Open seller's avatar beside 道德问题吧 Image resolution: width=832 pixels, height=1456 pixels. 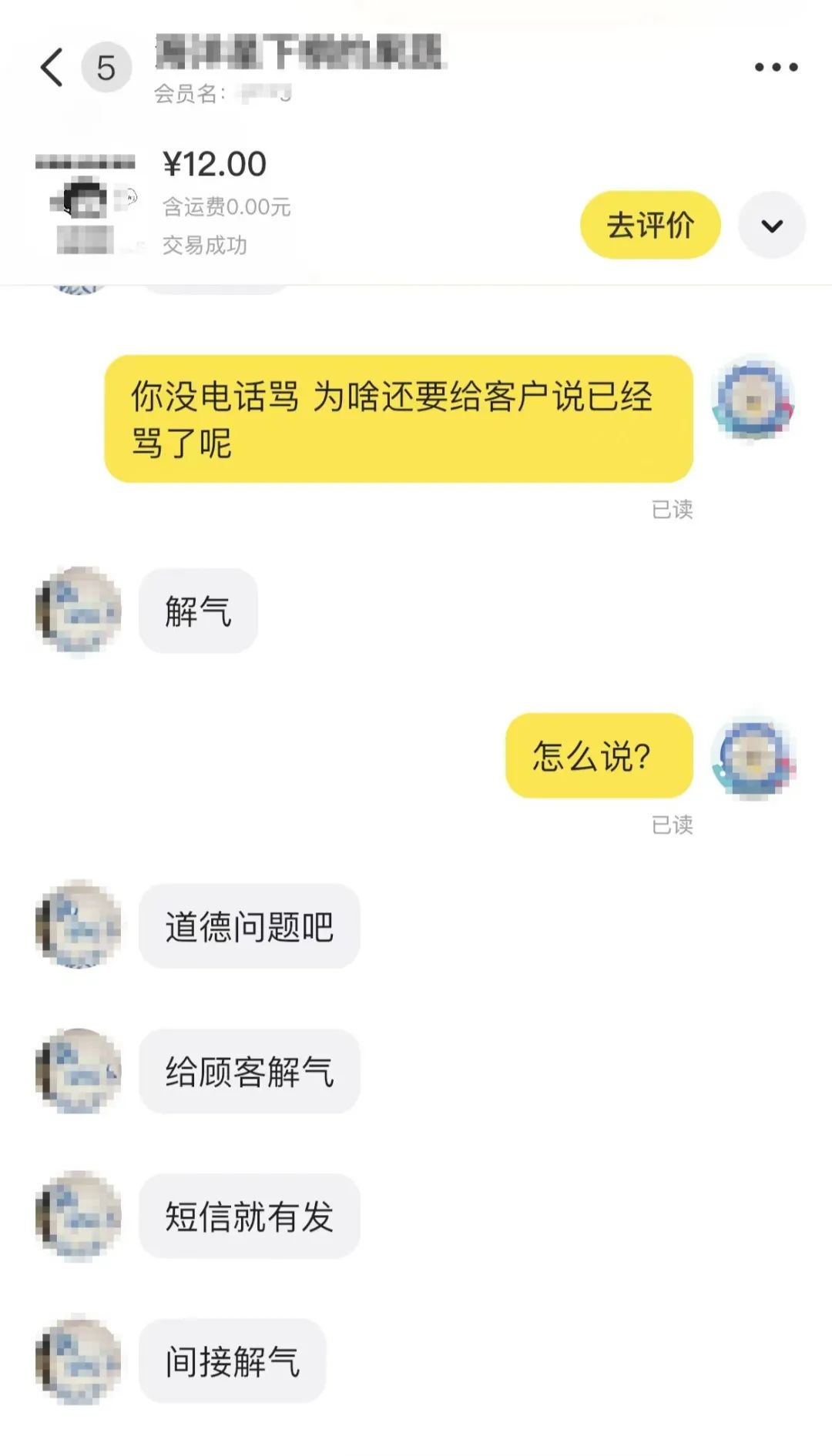click(x=79, y=925)
